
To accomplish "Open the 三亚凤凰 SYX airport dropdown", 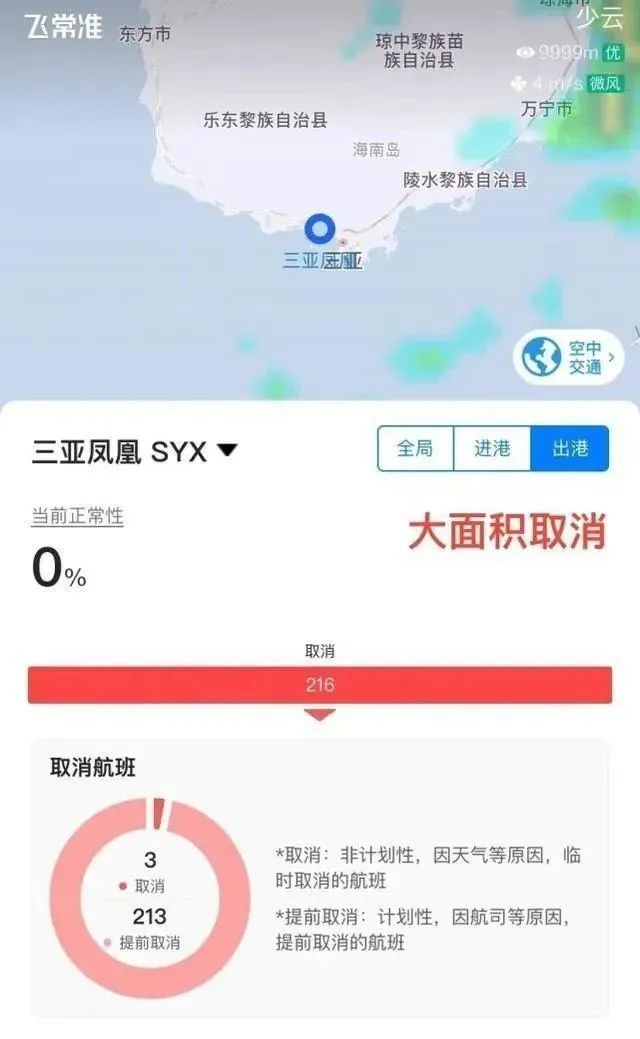I will [135, 451].
